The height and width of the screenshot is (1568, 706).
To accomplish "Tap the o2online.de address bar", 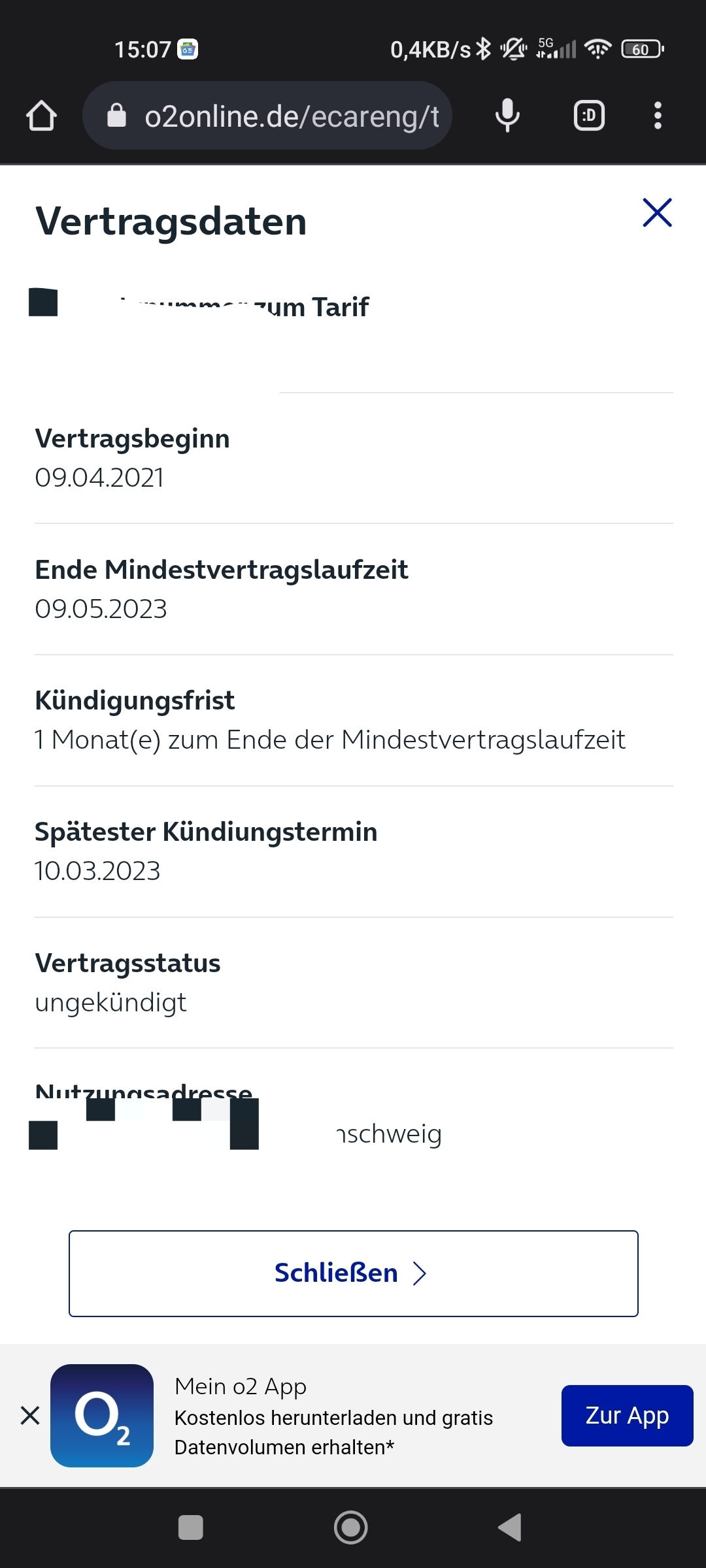I will tap(267, 116).
